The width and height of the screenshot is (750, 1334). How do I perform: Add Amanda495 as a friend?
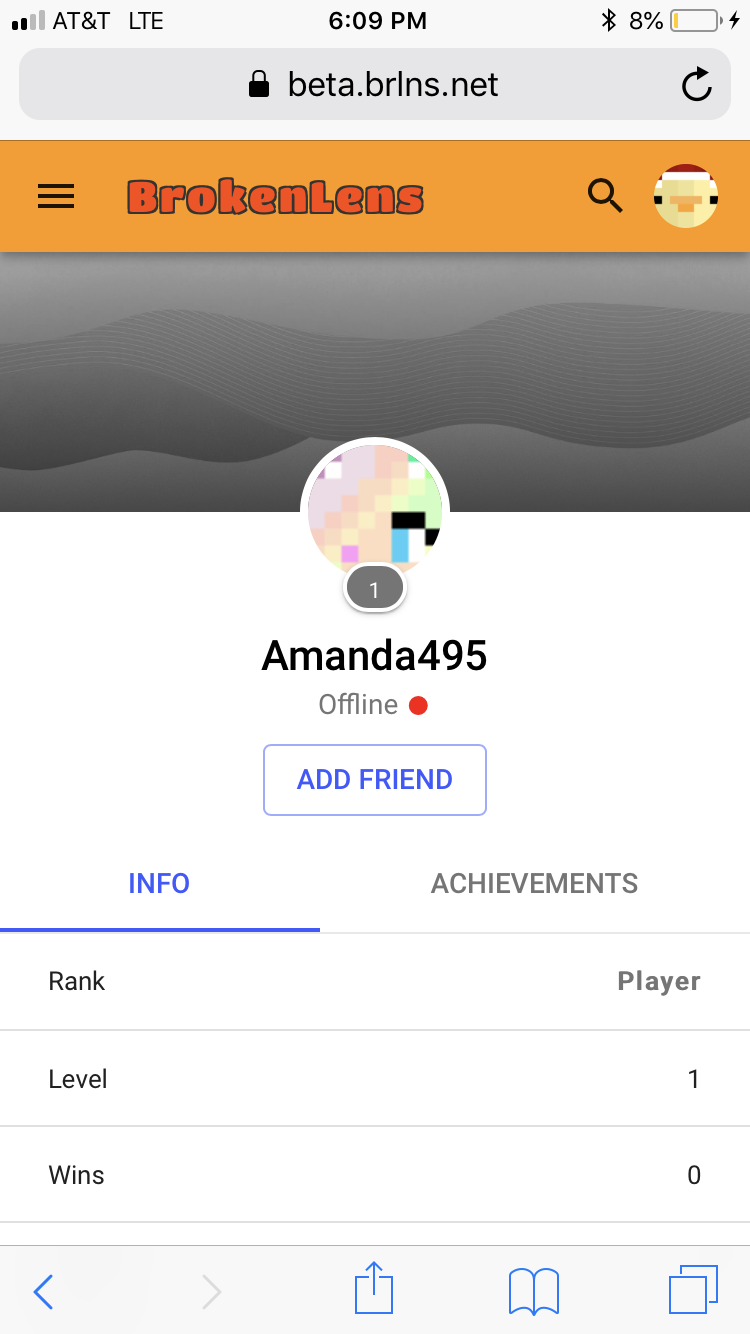coord(375,780)
